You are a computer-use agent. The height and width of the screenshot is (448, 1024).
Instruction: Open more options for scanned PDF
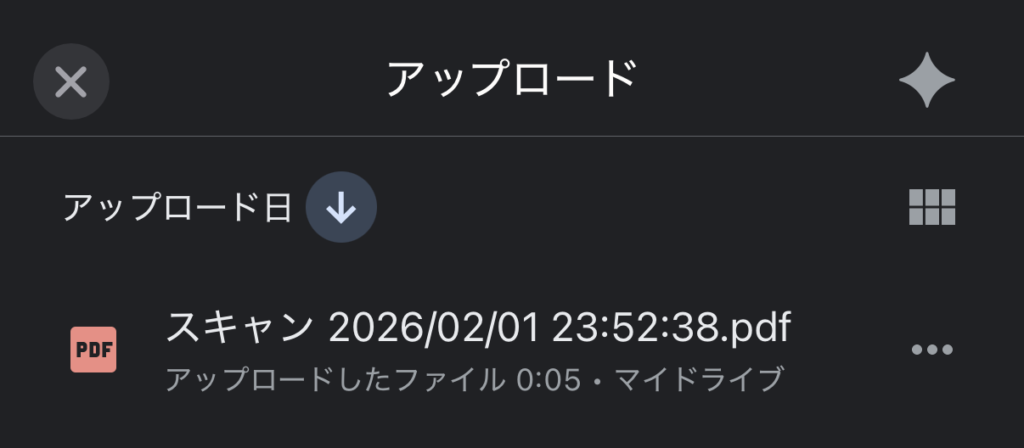point(932,350)
